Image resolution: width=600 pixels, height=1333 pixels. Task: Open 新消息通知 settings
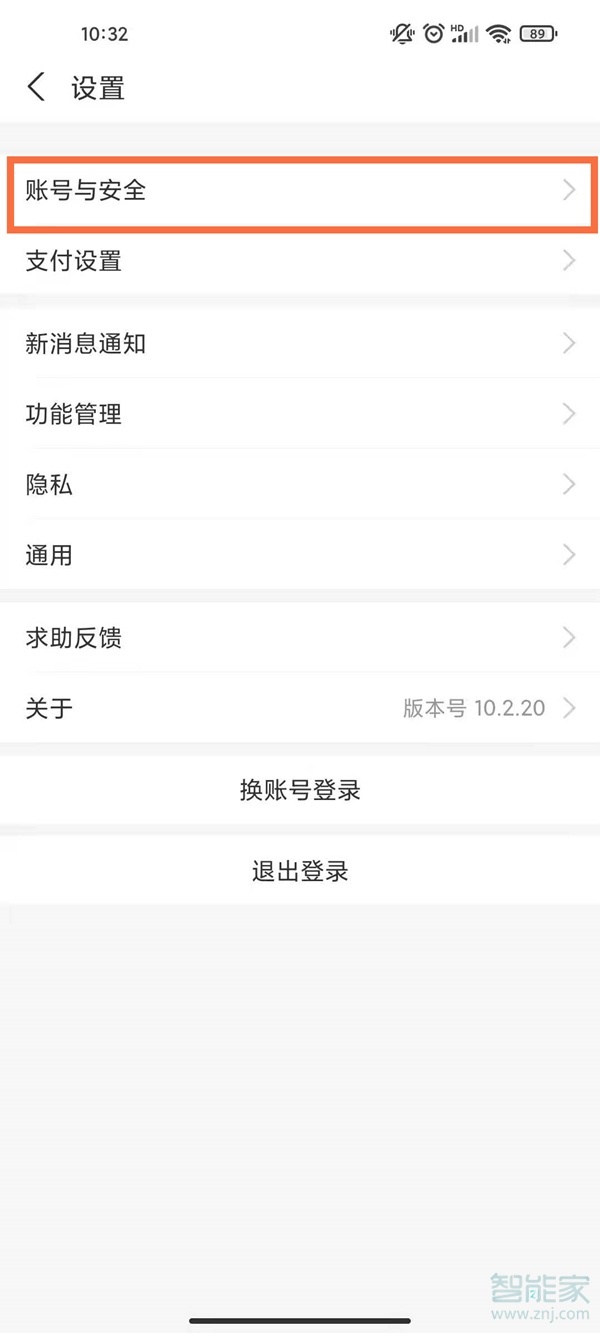point(300,344)
